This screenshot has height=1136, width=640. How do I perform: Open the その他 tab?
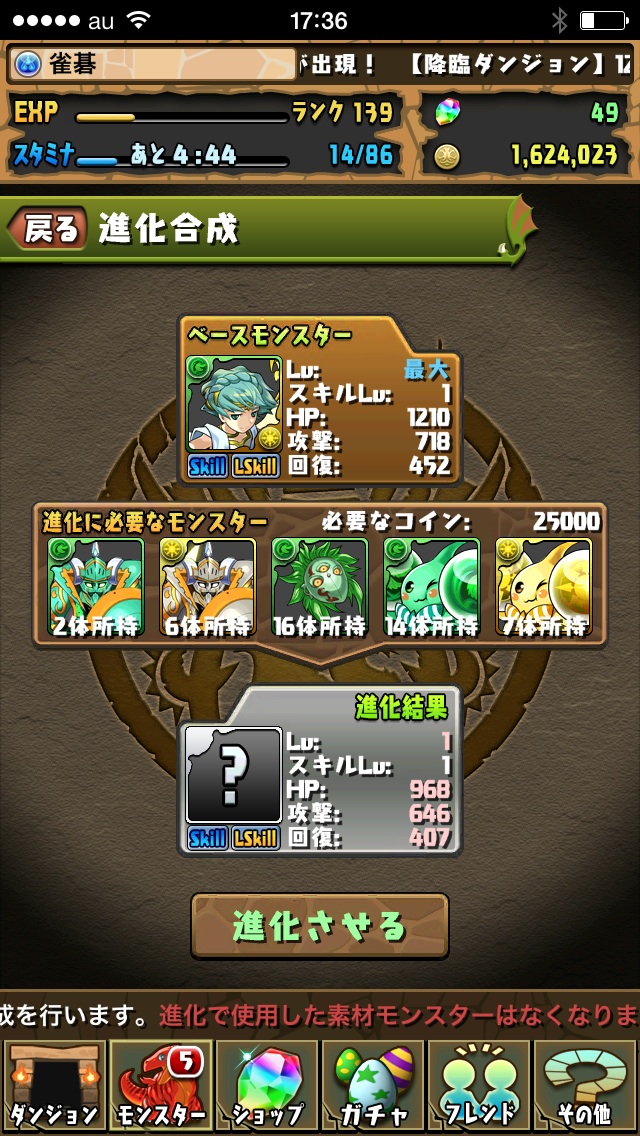click(585, 1086)
